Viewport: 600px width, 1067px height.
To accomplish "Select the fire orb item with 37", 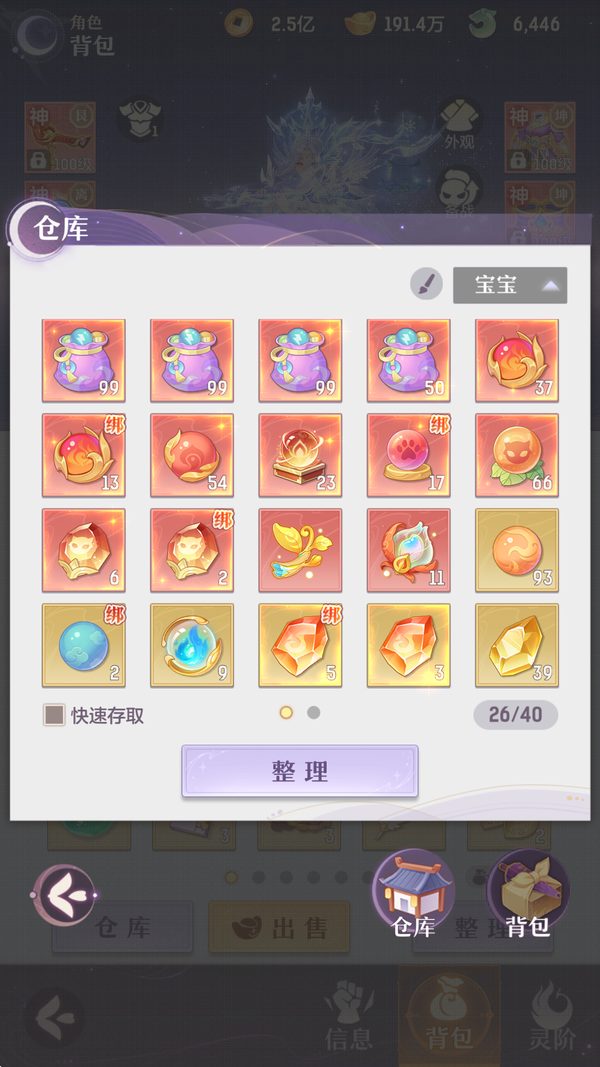I will point(516,360).
